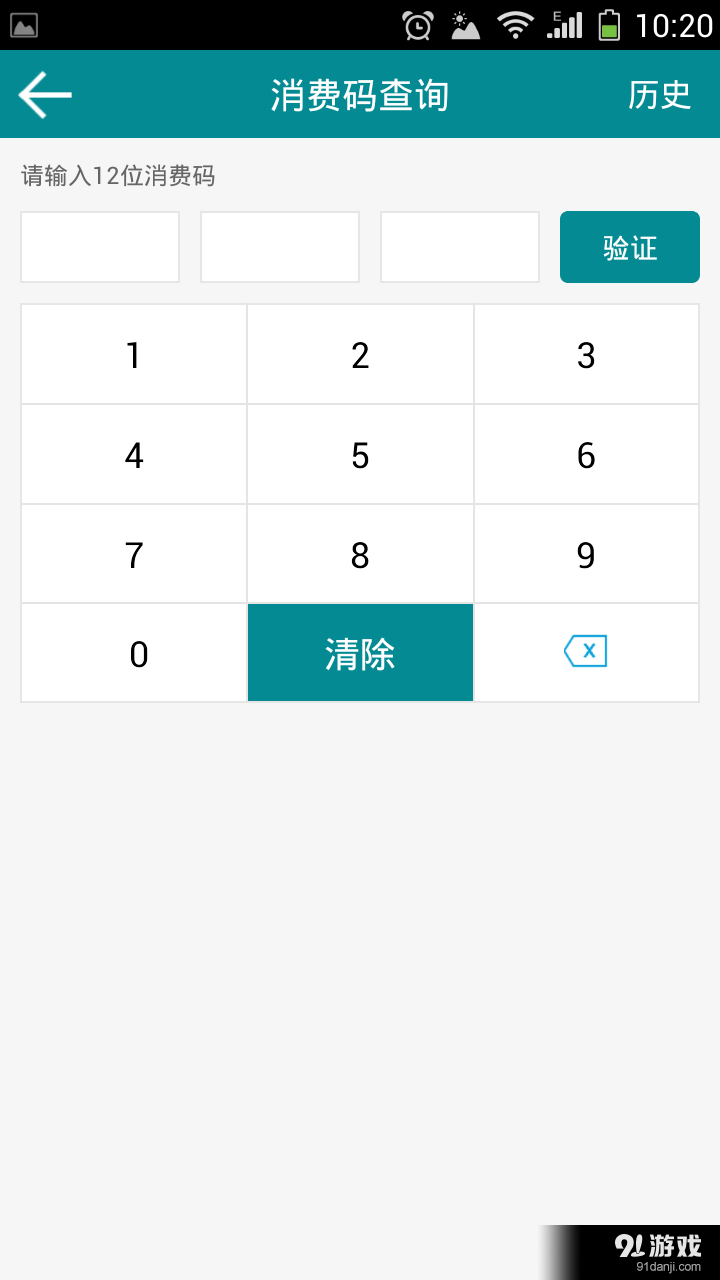This screenshot has height=1280, width=720.
Task: Open the alarm clock status icon
Action: click(416, 25)
